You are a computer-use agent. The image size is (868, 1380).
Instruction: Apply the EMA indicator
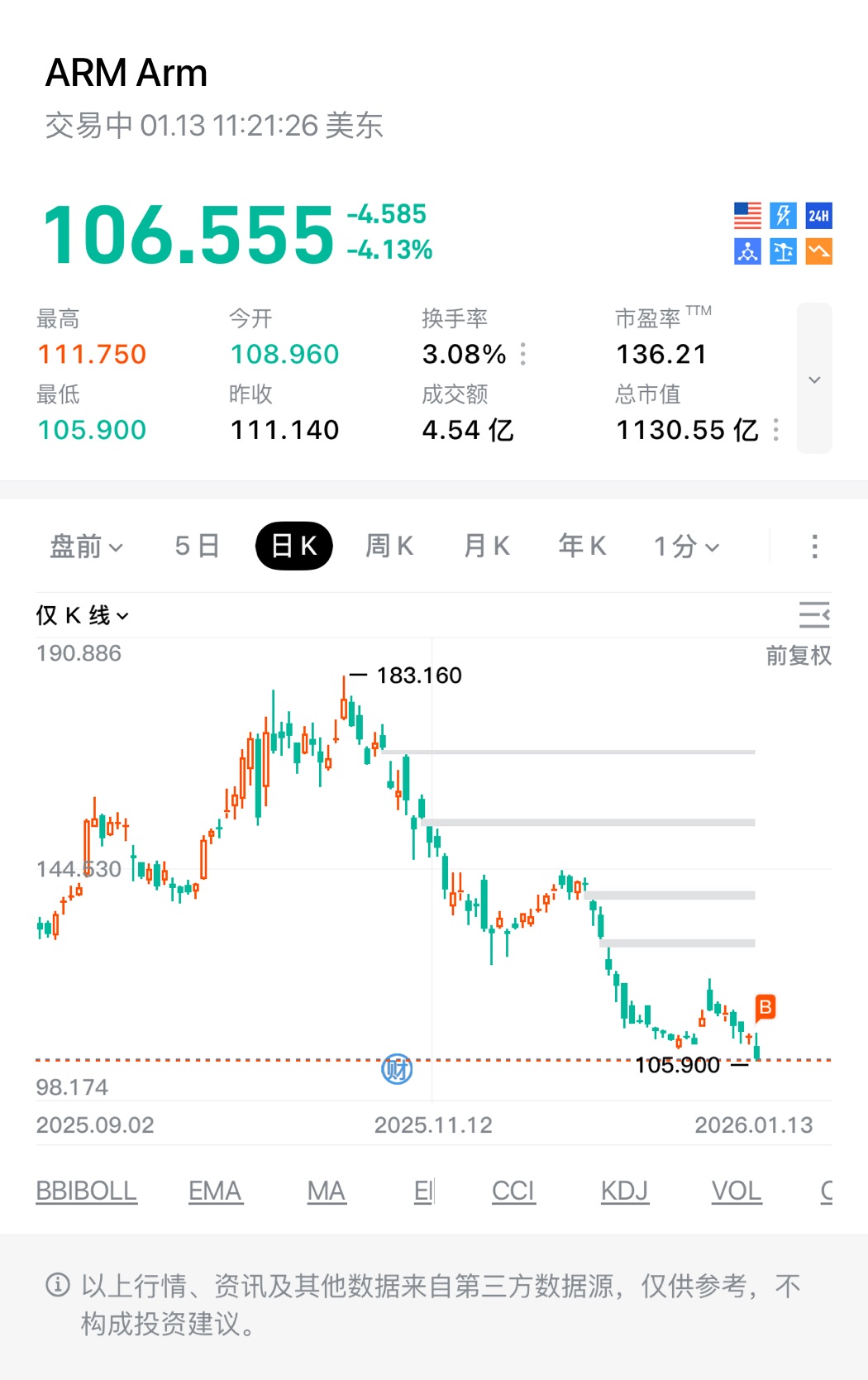click(215, 1191)
